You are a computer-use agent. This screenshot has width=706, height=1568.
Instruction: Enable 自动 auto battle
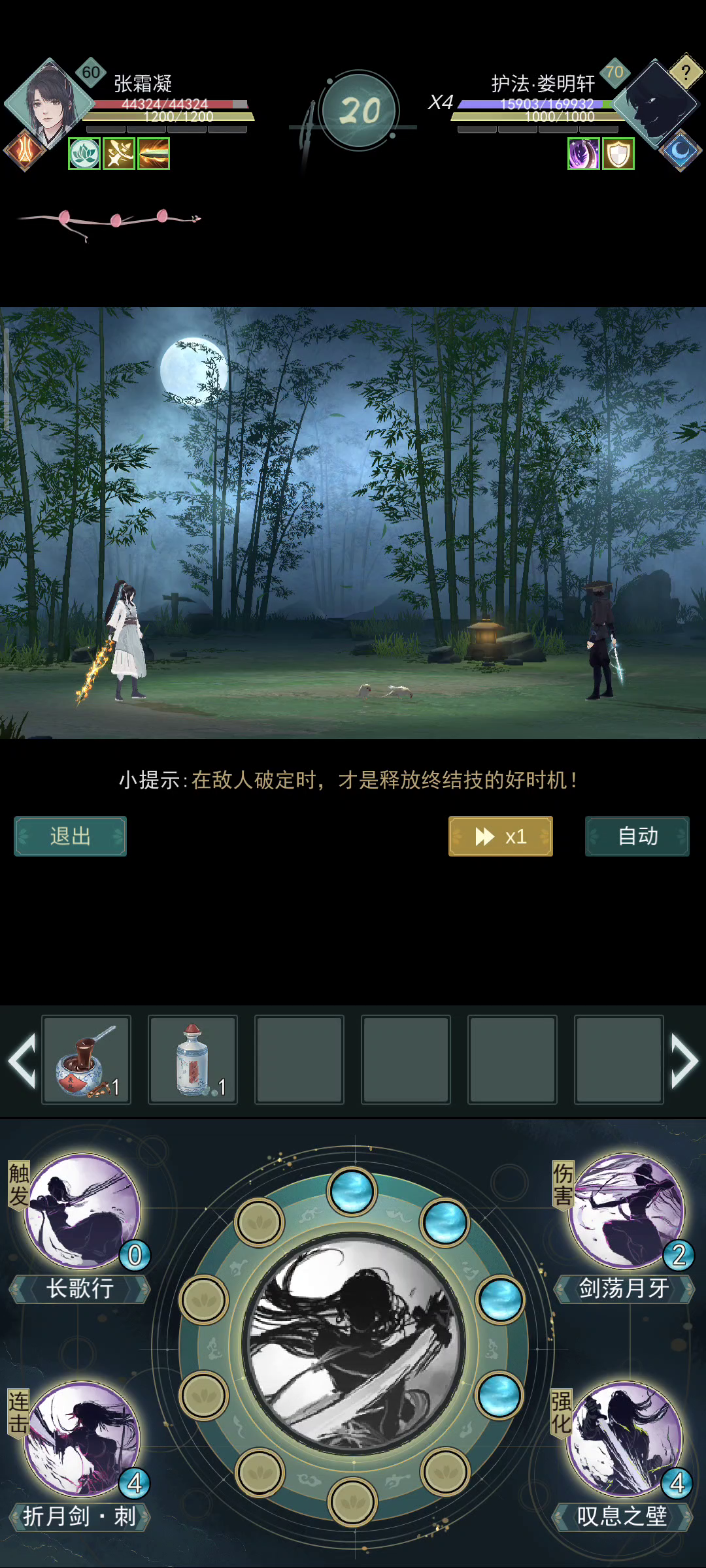(637, 836)
